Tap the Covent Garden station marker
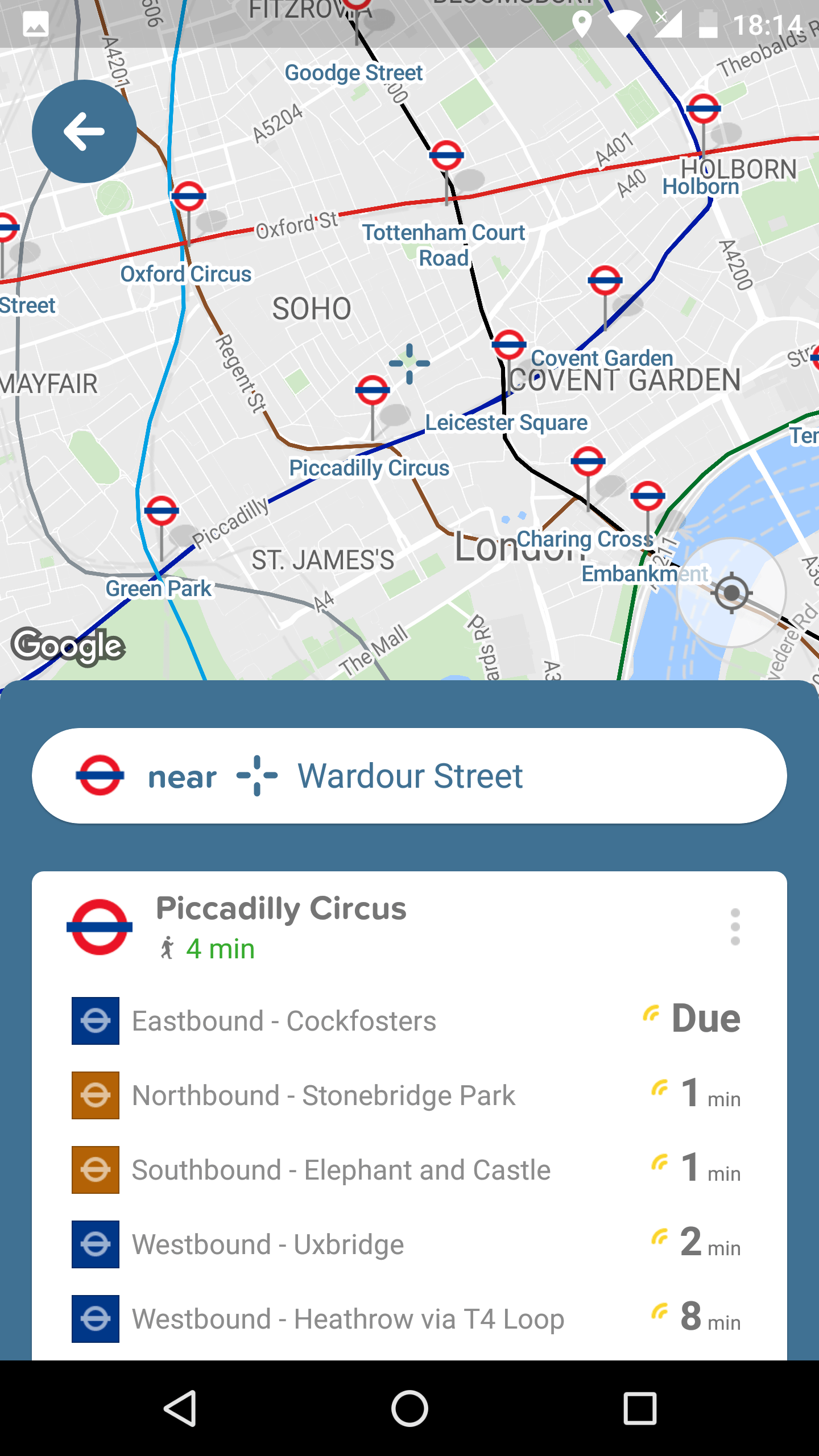Viewport: 819px width, 1456px height. pos(605,280)
